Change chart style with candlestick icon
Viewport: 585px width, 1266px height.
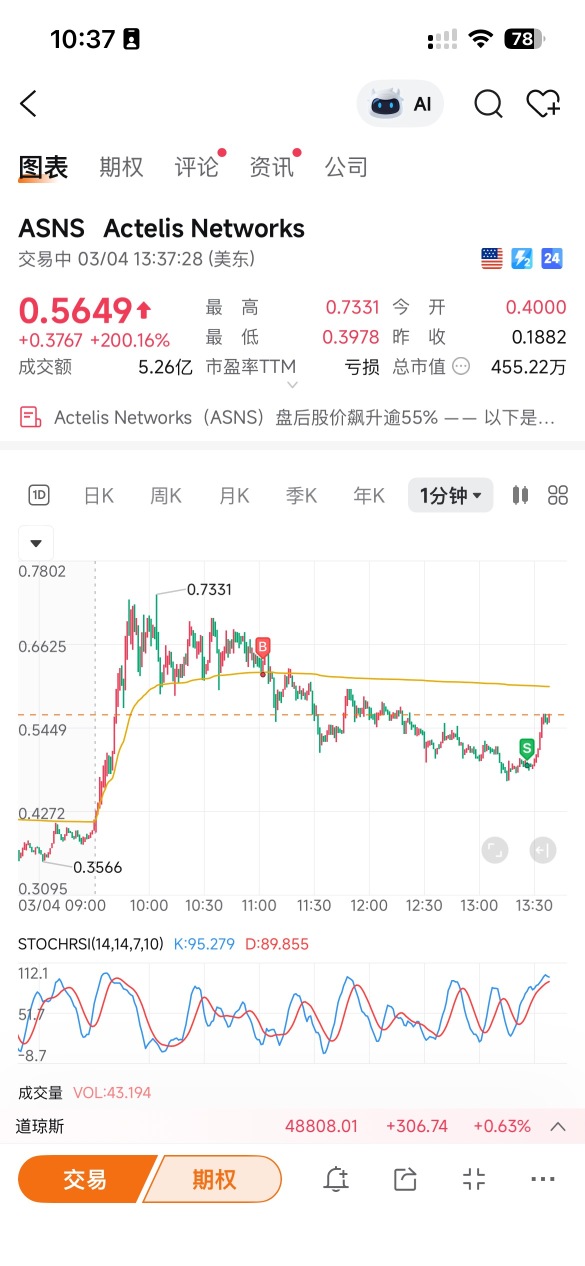(x=520, y=495)
